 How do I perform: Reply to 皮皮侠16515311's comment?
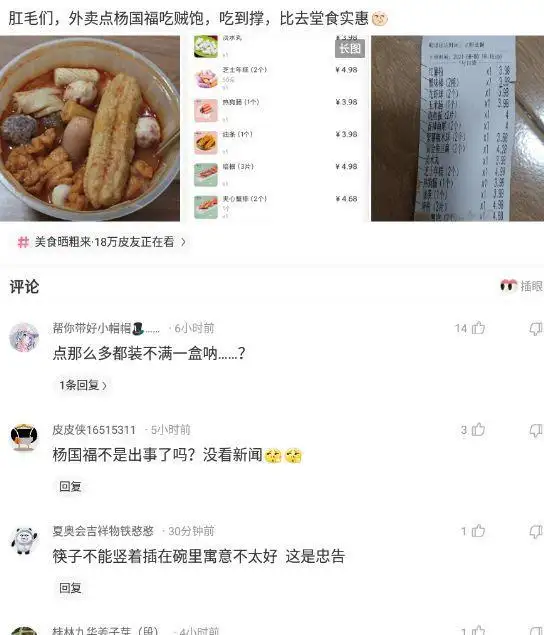point(70,486)
